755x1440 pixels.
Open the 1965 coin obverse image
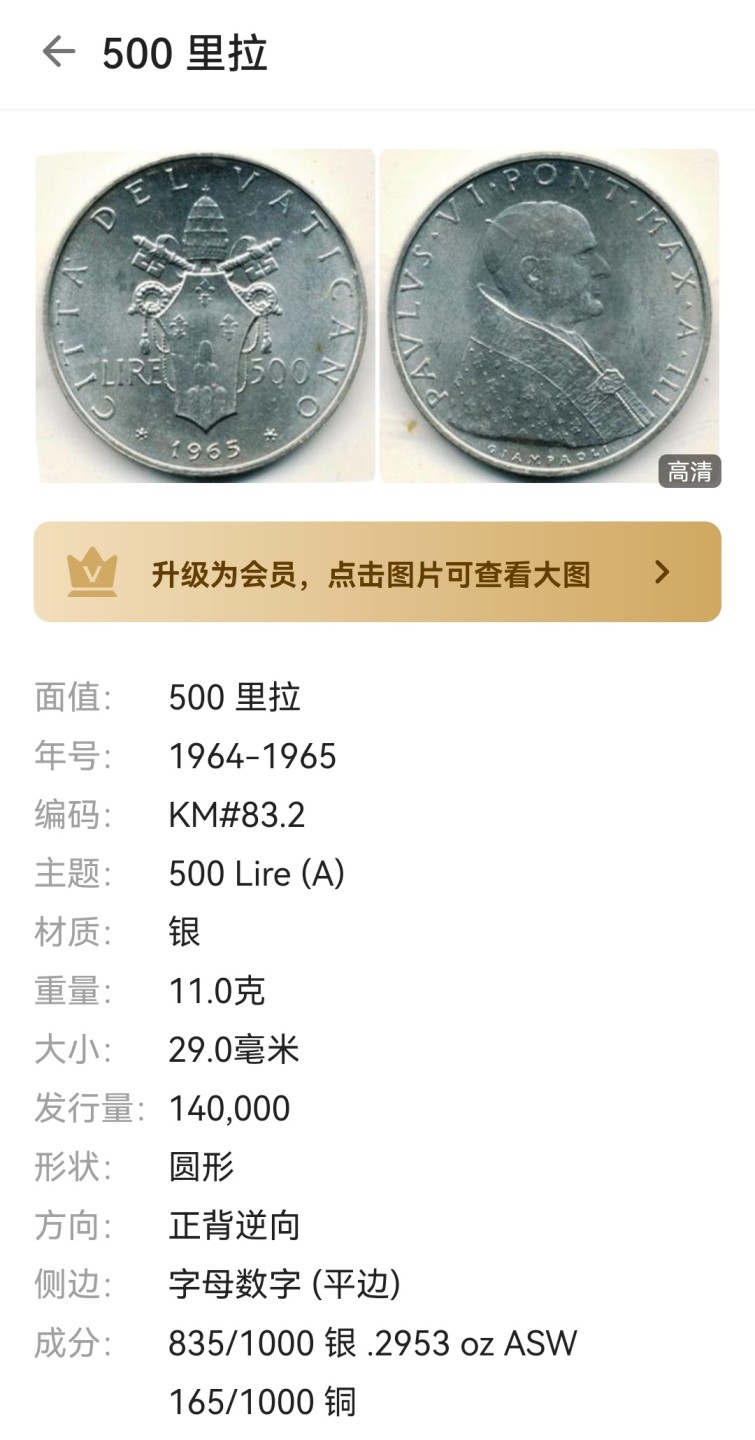tap(205, 316)
